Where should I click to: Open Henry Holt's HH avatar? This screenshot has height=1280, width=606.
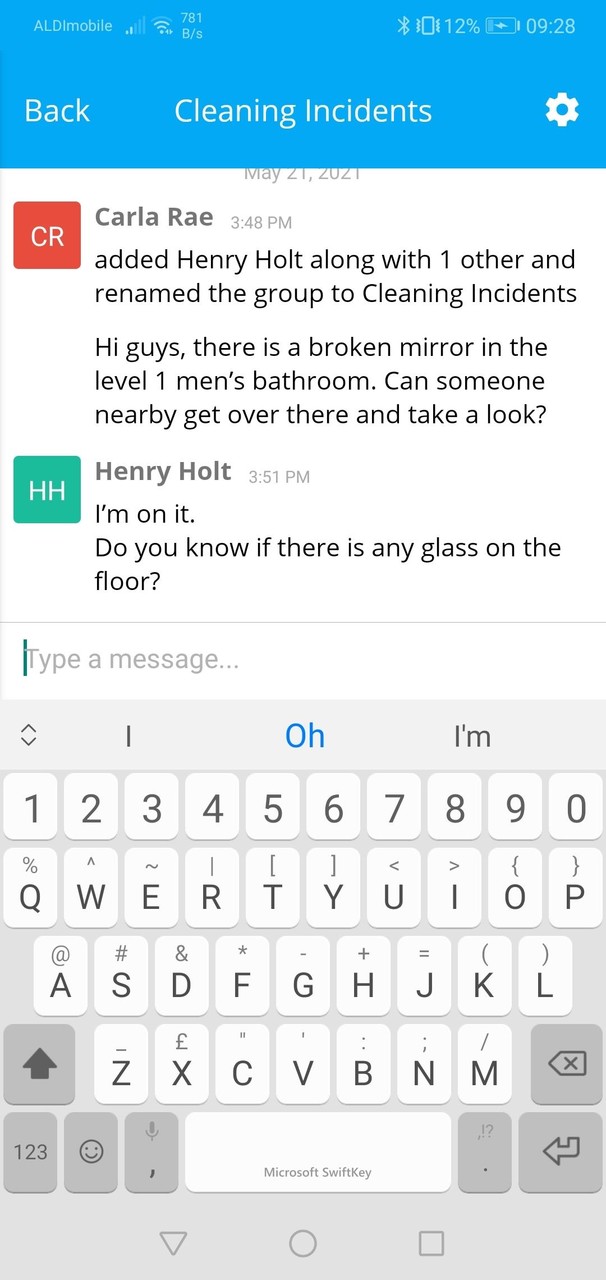click(x=47, y=490)
